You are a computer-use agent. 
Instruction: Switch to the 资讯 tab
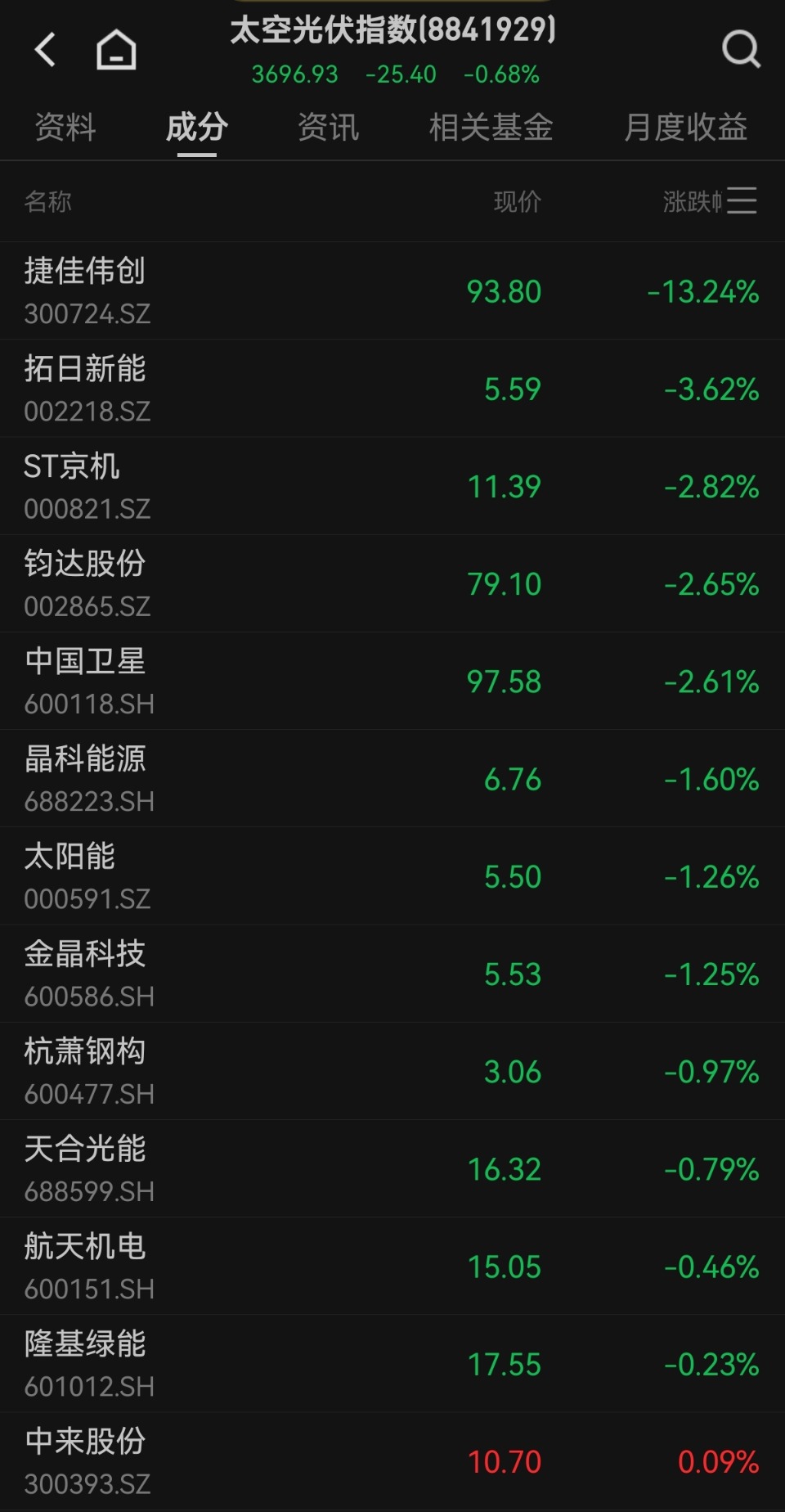pyautogui.click(x=328, y=128)
